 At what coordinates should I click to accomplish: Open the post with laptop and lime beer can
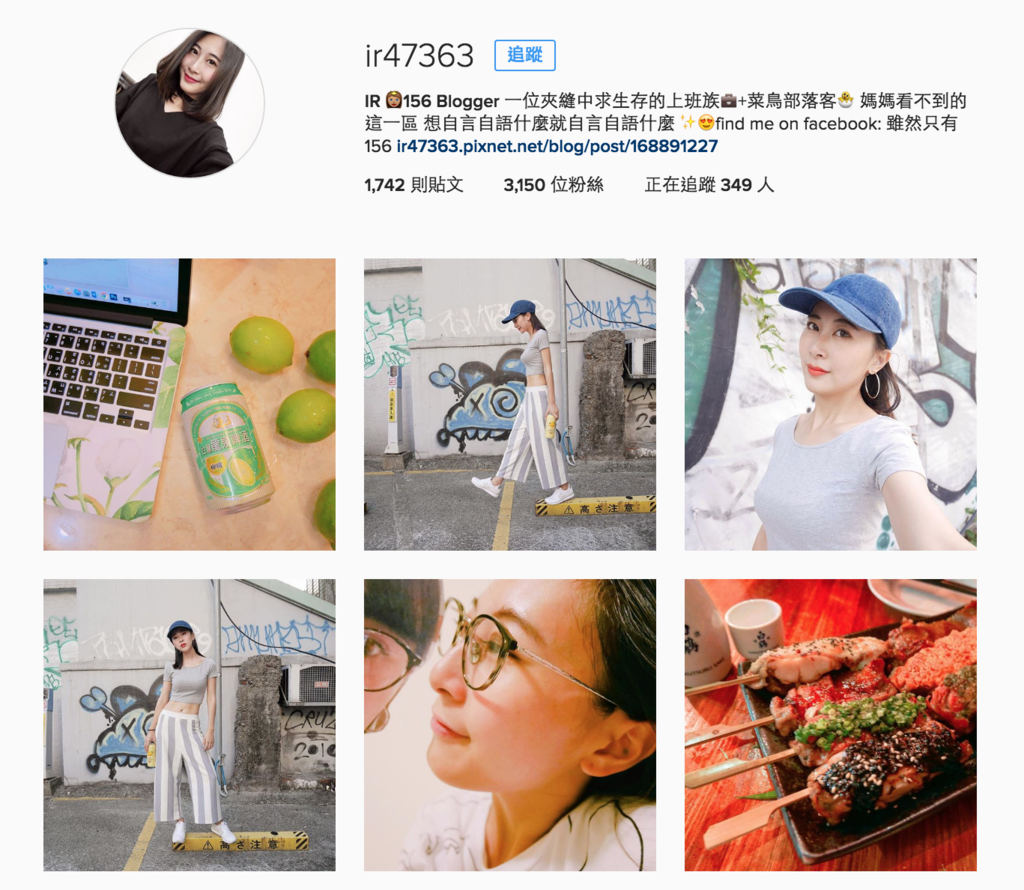(x=189, y=404)
